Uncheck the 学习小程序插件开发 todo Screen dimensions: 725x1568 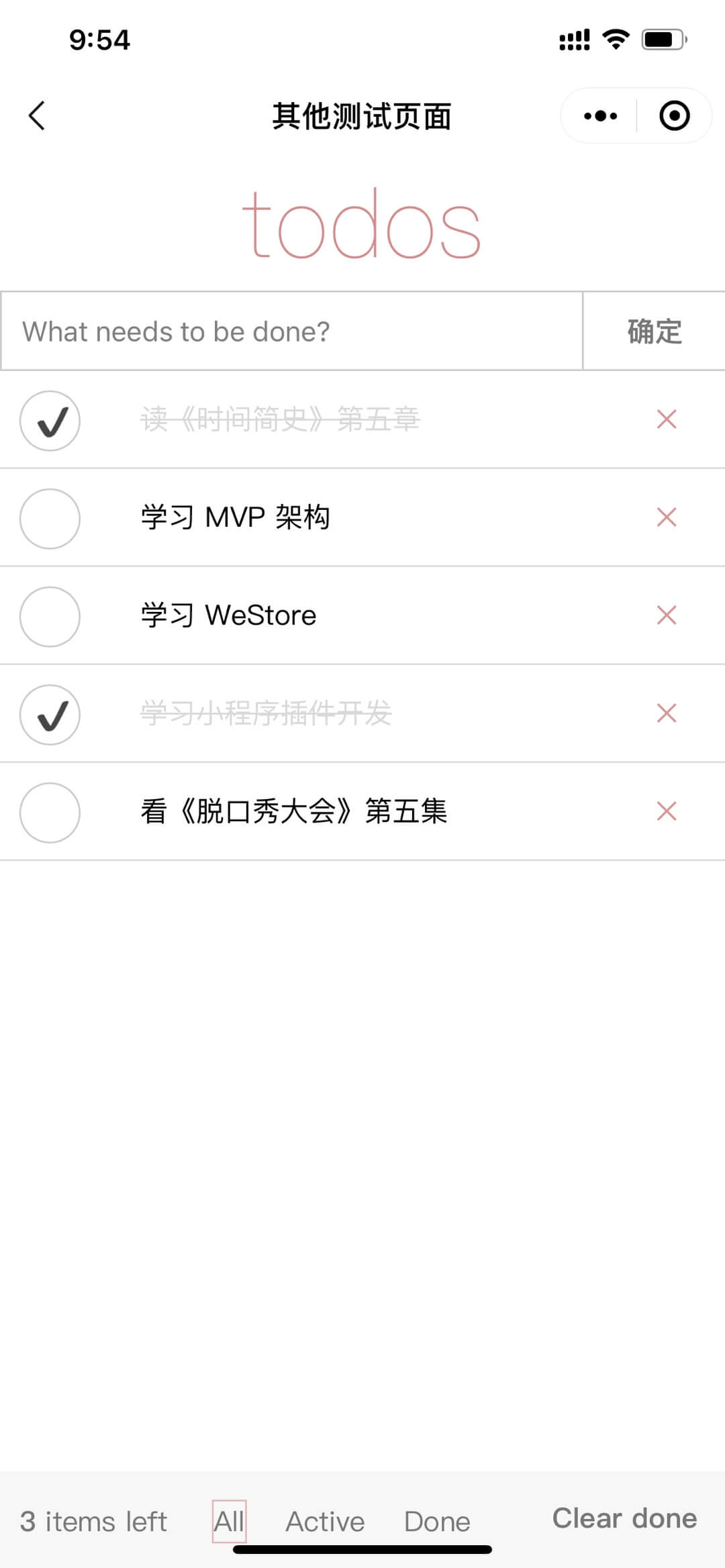[x=50, y=715]
